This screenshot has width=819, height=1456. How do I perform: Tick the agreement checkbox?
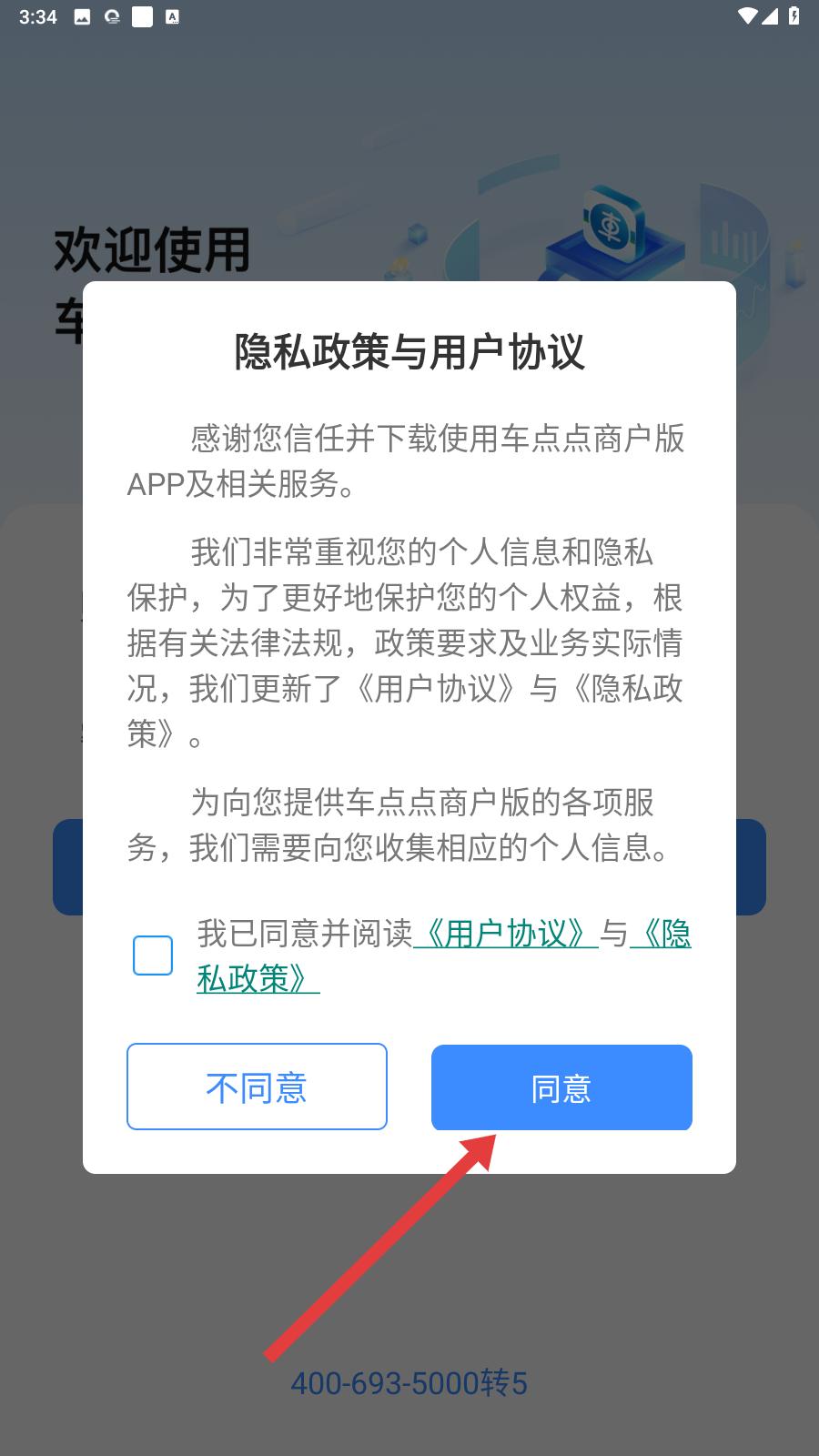153,955
